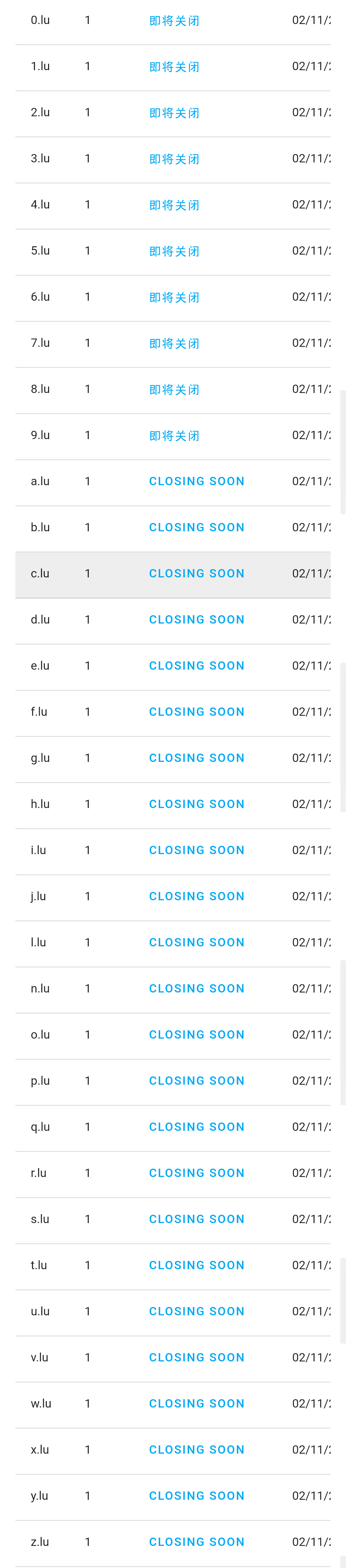Image resolution: width=346 pixels, height=1568 pixels.
Task: Tap CLOSING SOON for e.lu
Action: tap(196, 666)
